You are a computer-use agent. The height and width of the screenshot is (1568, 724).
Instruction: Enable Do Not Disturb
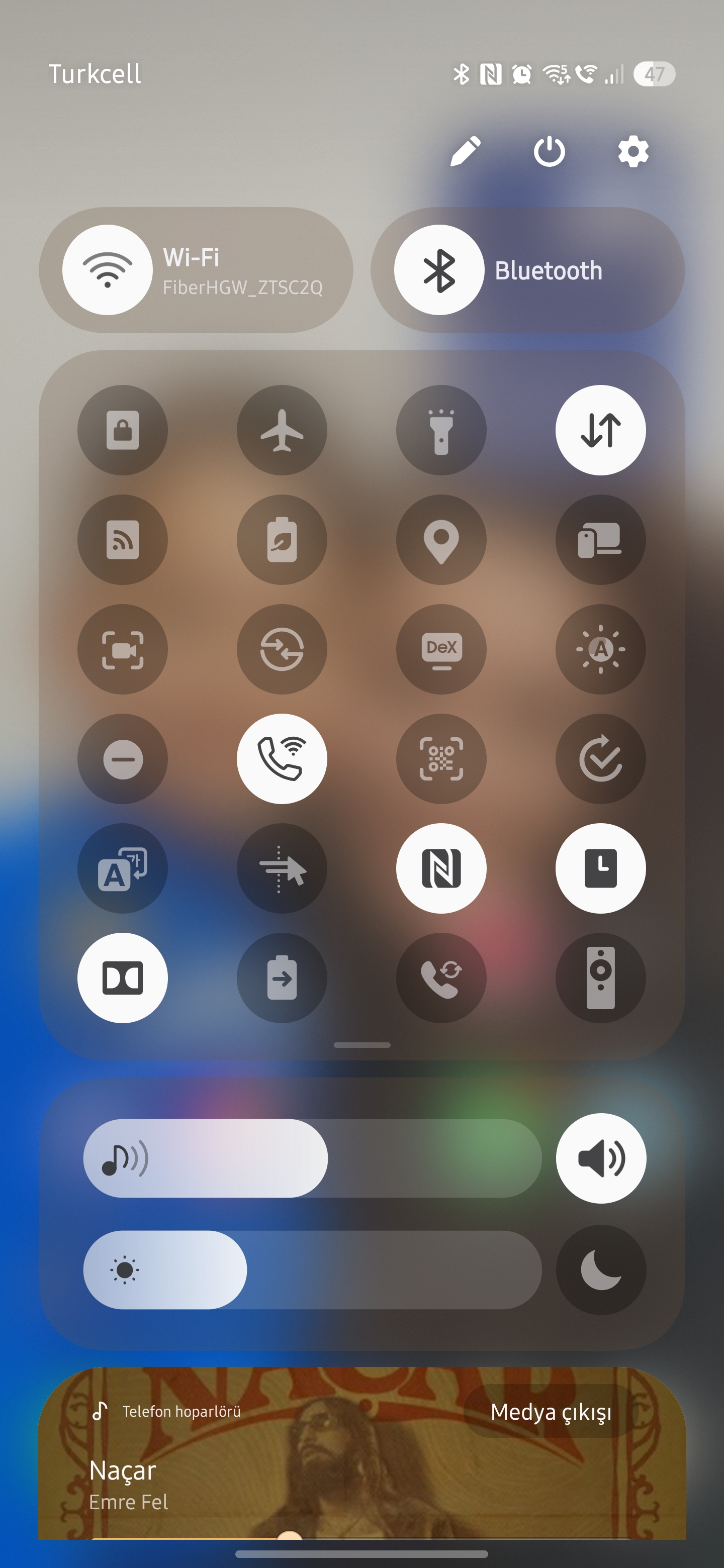pyautogui.click(x=122, y=758)
